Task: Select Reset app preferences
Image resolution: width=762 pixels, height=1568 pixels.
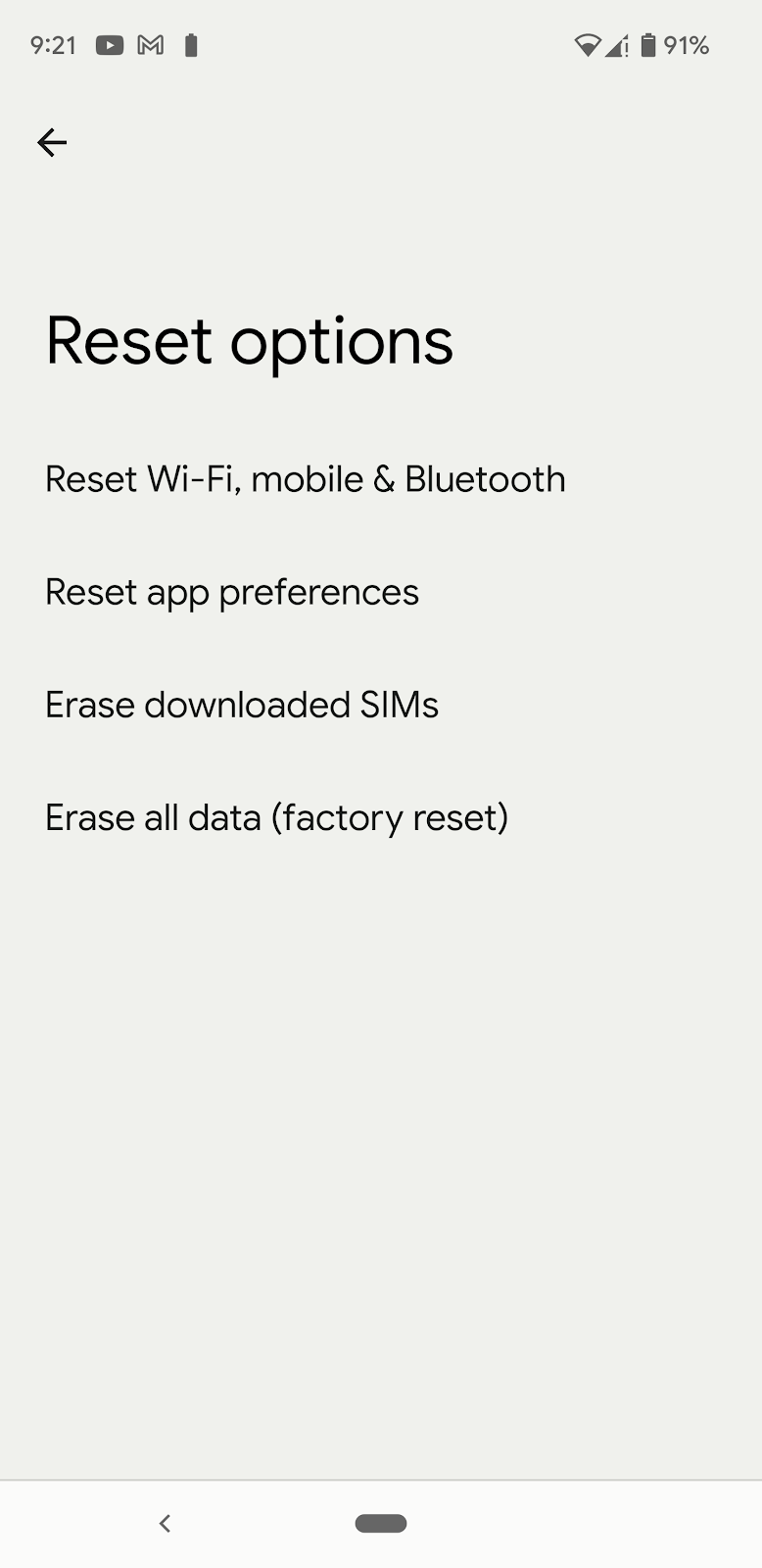Action: [381, 592]
